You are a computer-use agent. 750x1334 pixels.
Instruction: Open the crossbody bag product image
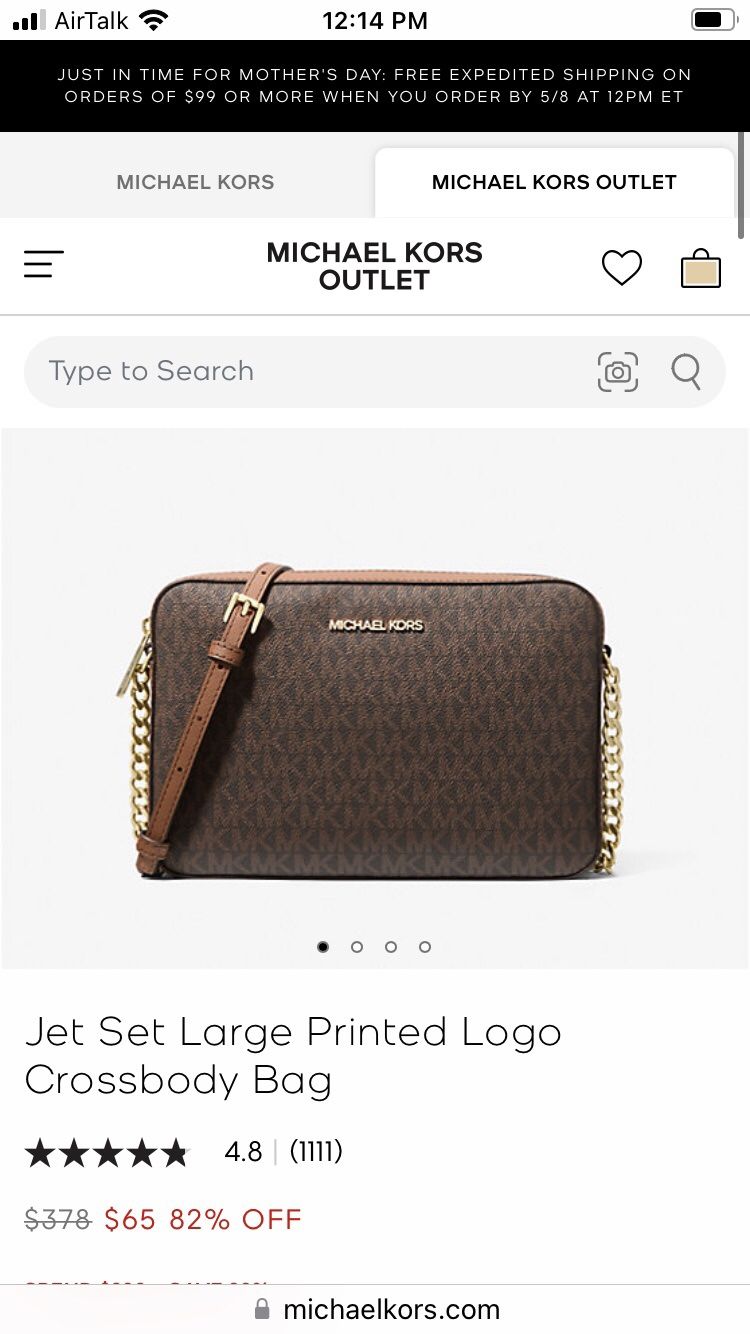click(375, 720)
